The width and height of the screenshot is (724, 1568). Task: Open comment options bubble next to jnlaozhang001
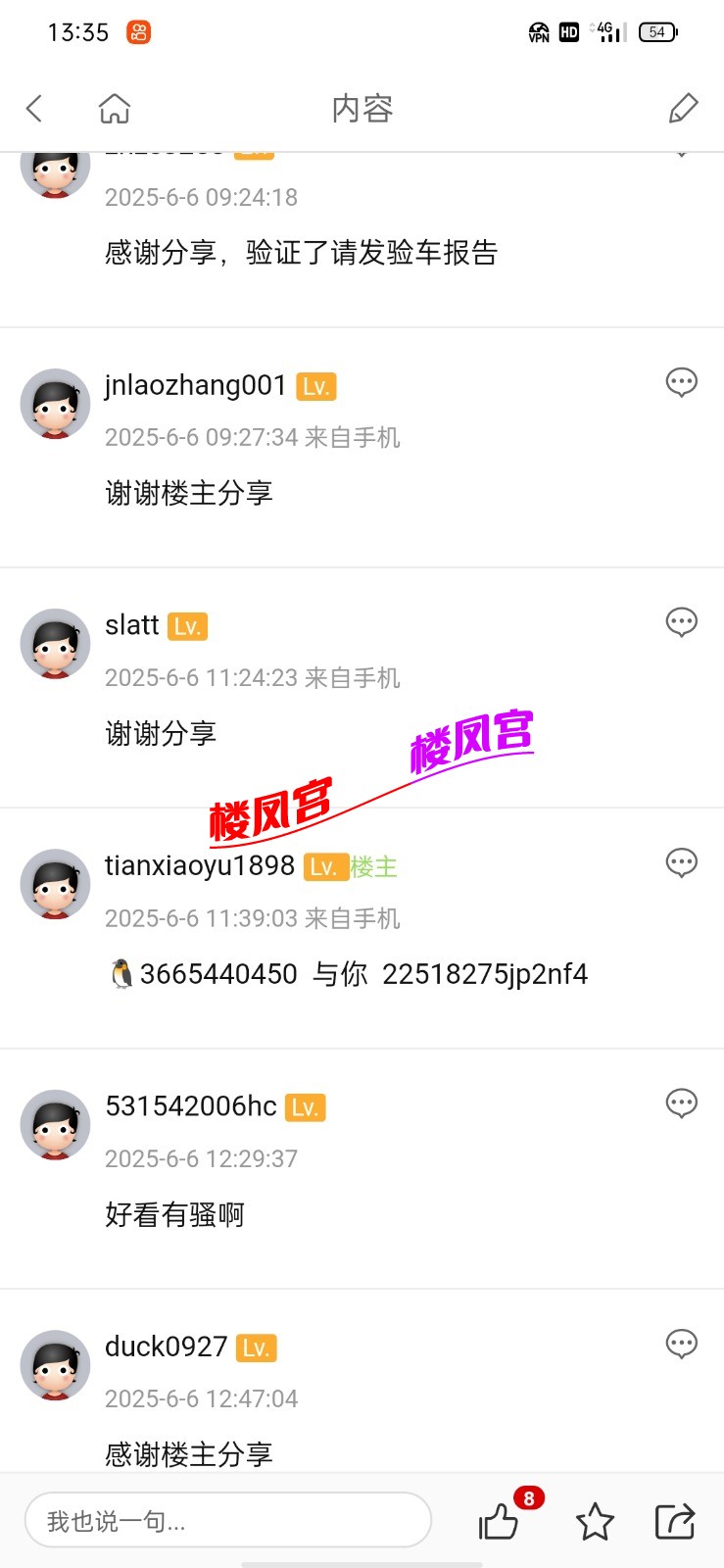[x=682, y=382]
